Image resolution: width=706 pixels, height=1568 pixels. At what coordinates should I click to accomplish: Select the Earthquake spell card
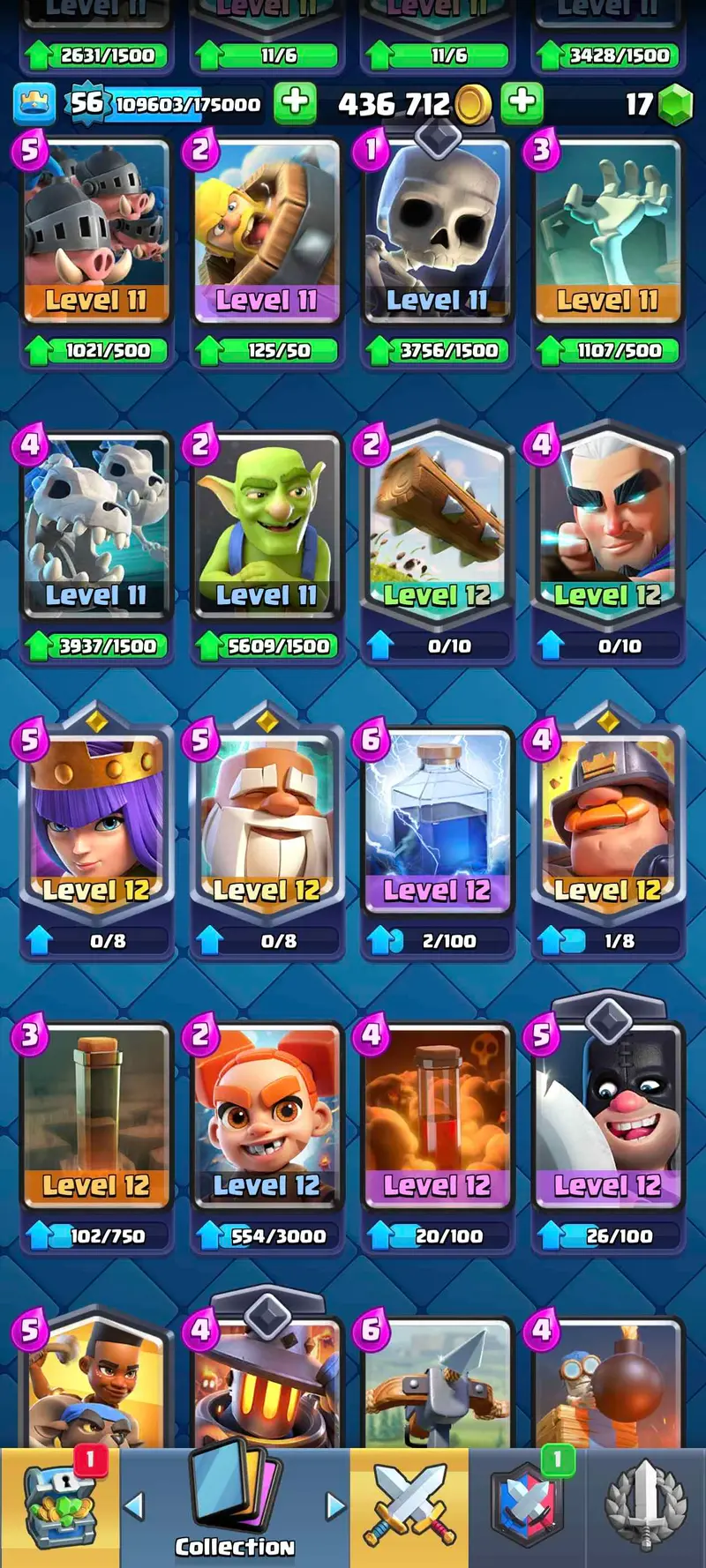tap(95, 1117)
